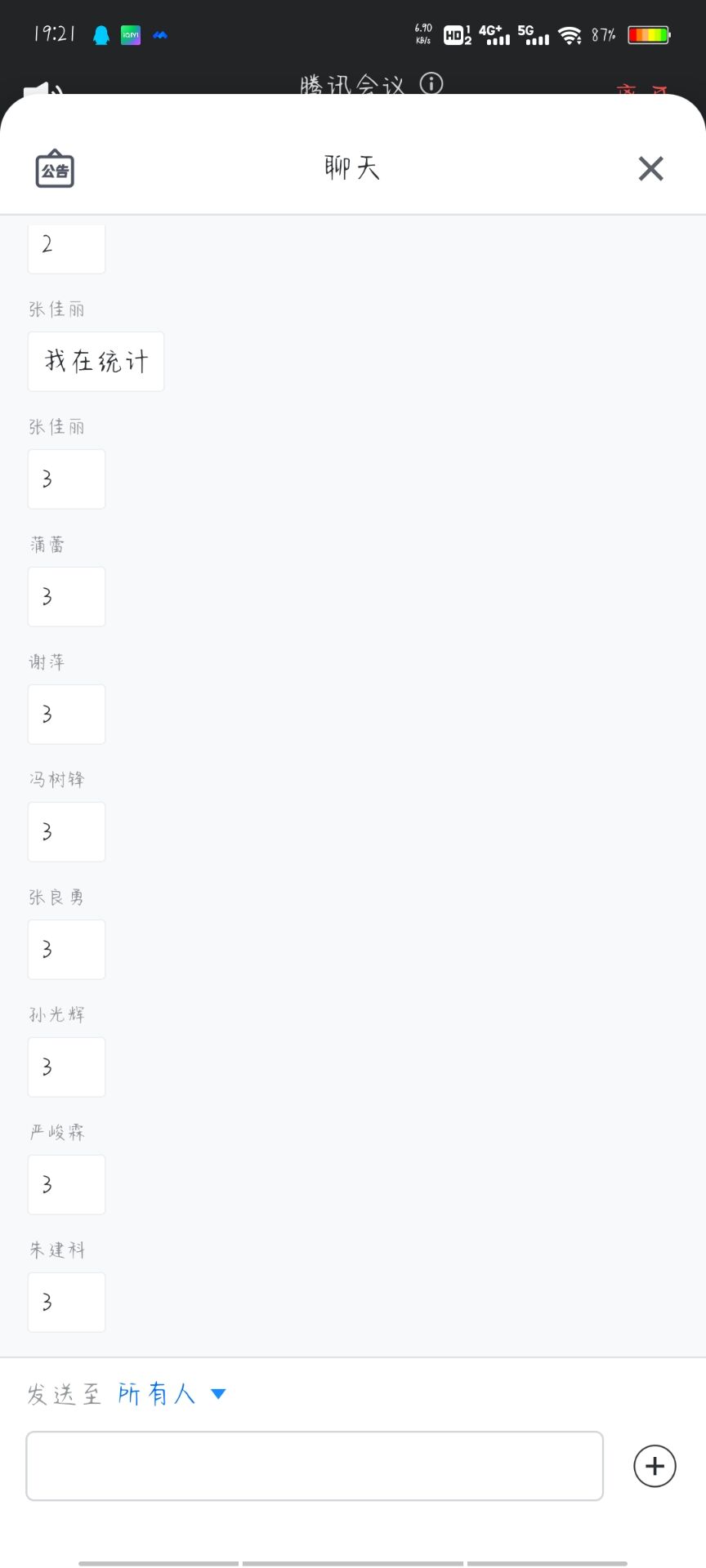Screen dimensions: 706x1568
Task: Close the chat panel
Action: [x=650, y=168]
